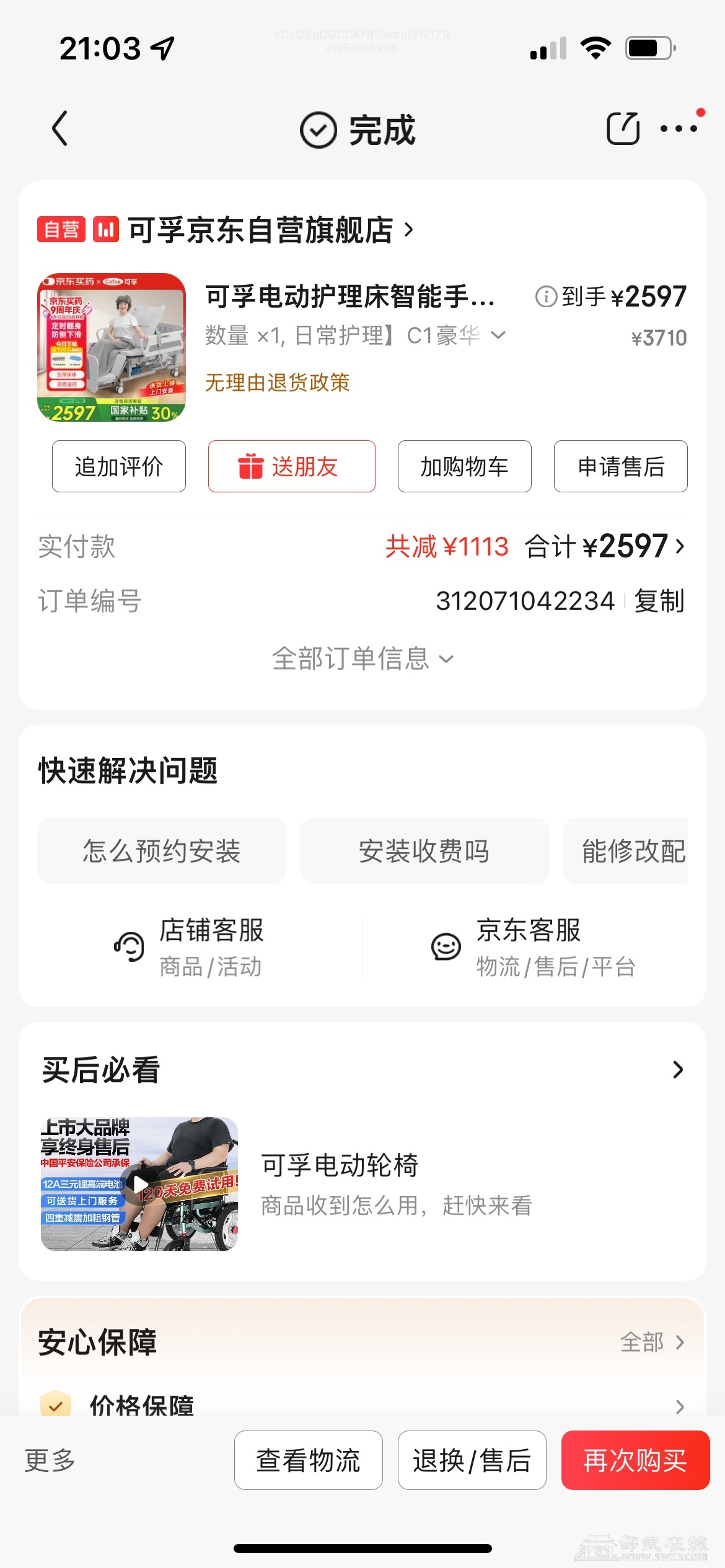
Task: Go back using the top-left arrow
Action: click(60, 129)
